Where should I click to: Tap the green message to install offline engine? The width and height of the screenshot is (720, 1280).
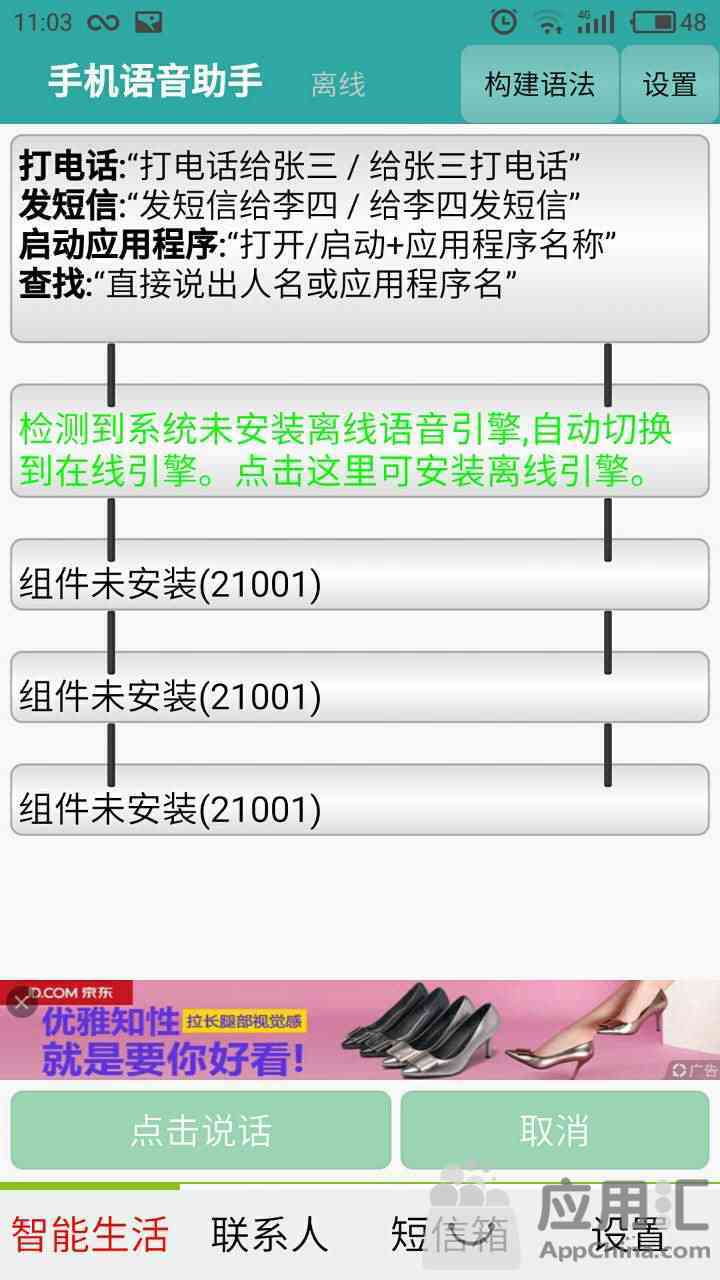tap(360, 441)
